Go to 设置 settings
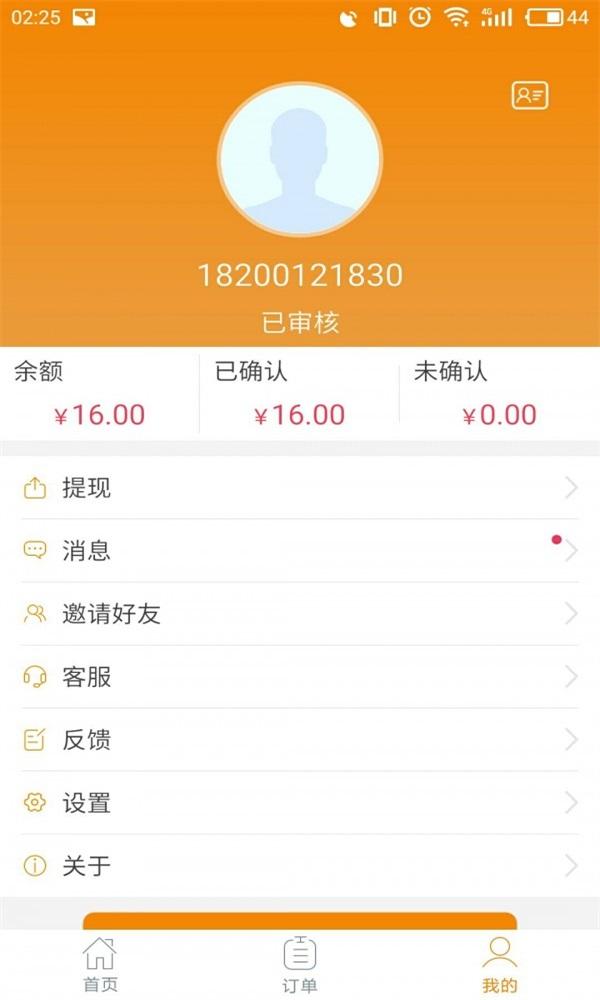This screenshot has width=600, height=1000. [300, 803]
